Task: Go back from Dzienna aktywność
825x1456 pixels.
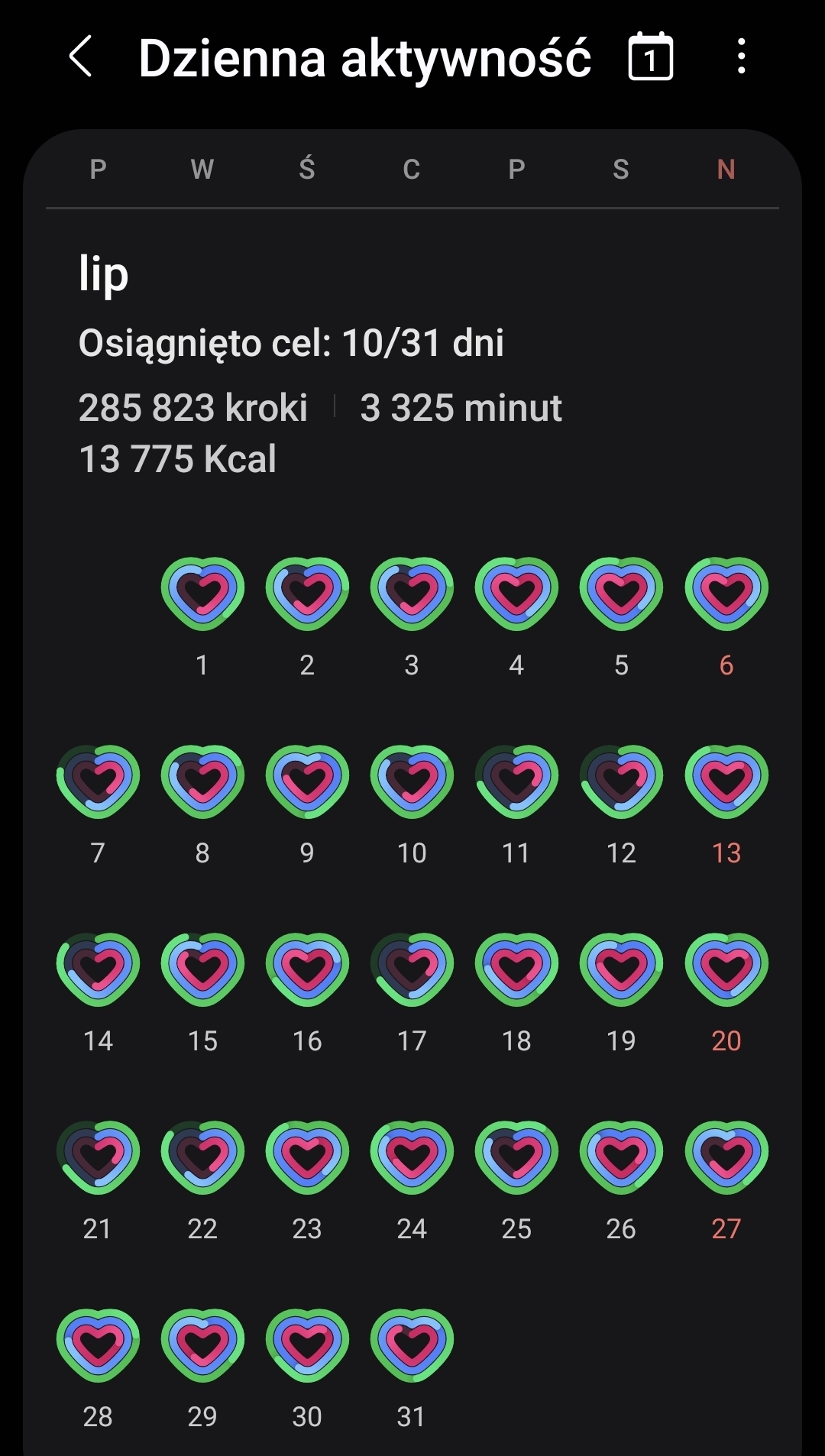Action: [x=81, y=57]
